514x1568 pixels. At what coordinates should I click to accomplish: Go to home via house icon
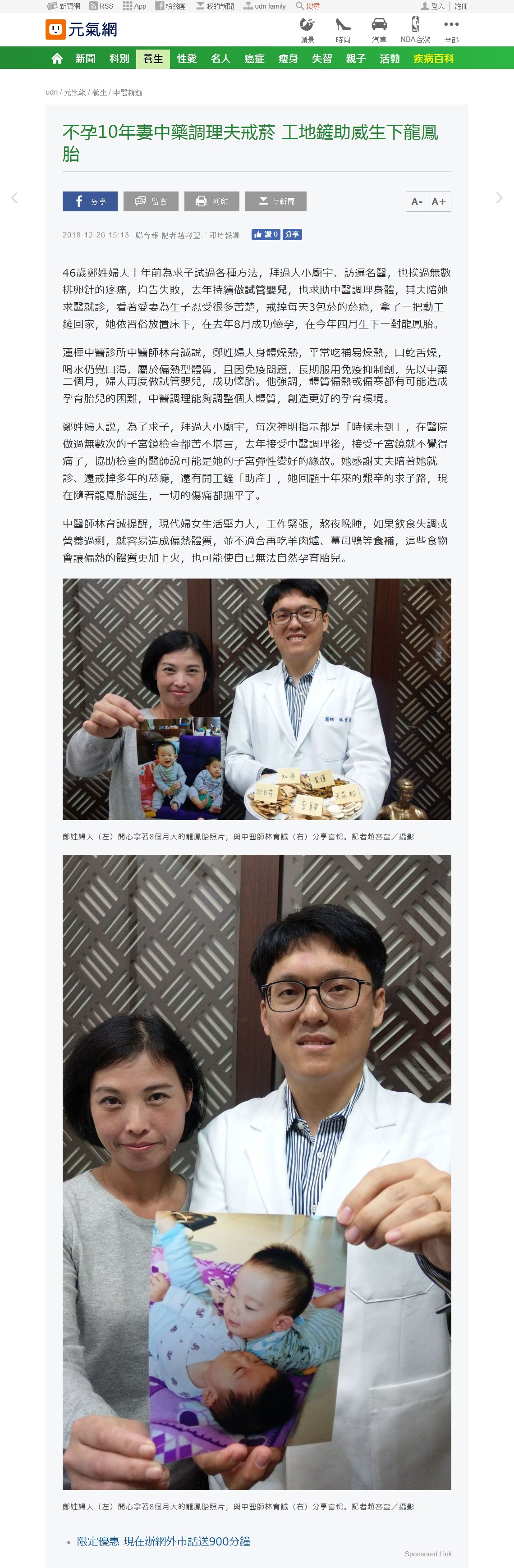(x=57, y=59)
